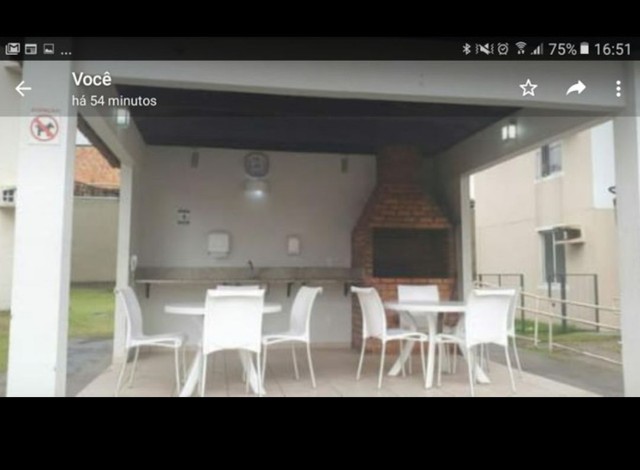Star this photo message
The width and height of the screenshot is (640, 470).
528,88
